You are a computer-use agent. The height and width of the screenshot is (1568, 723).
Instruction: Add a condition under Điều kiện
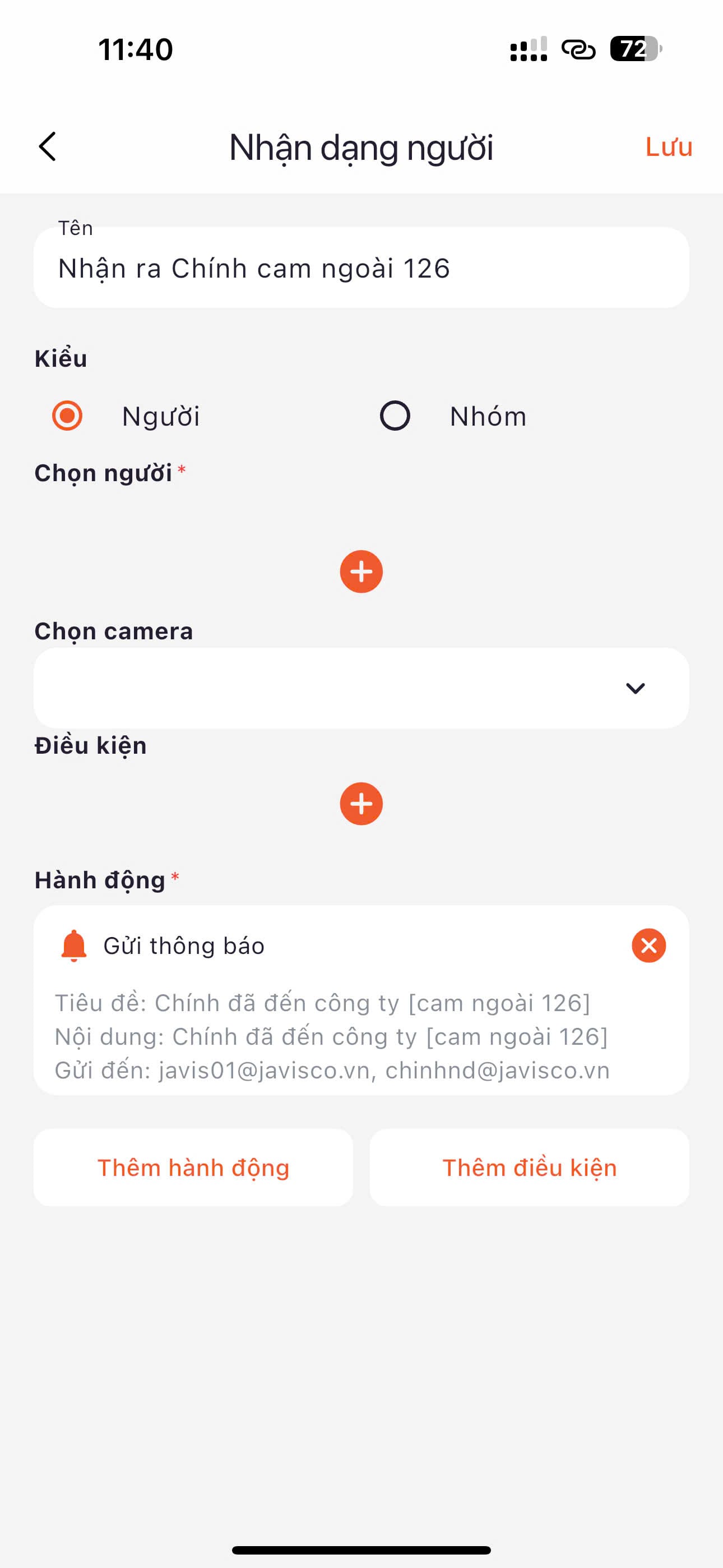tap(361, 804)
